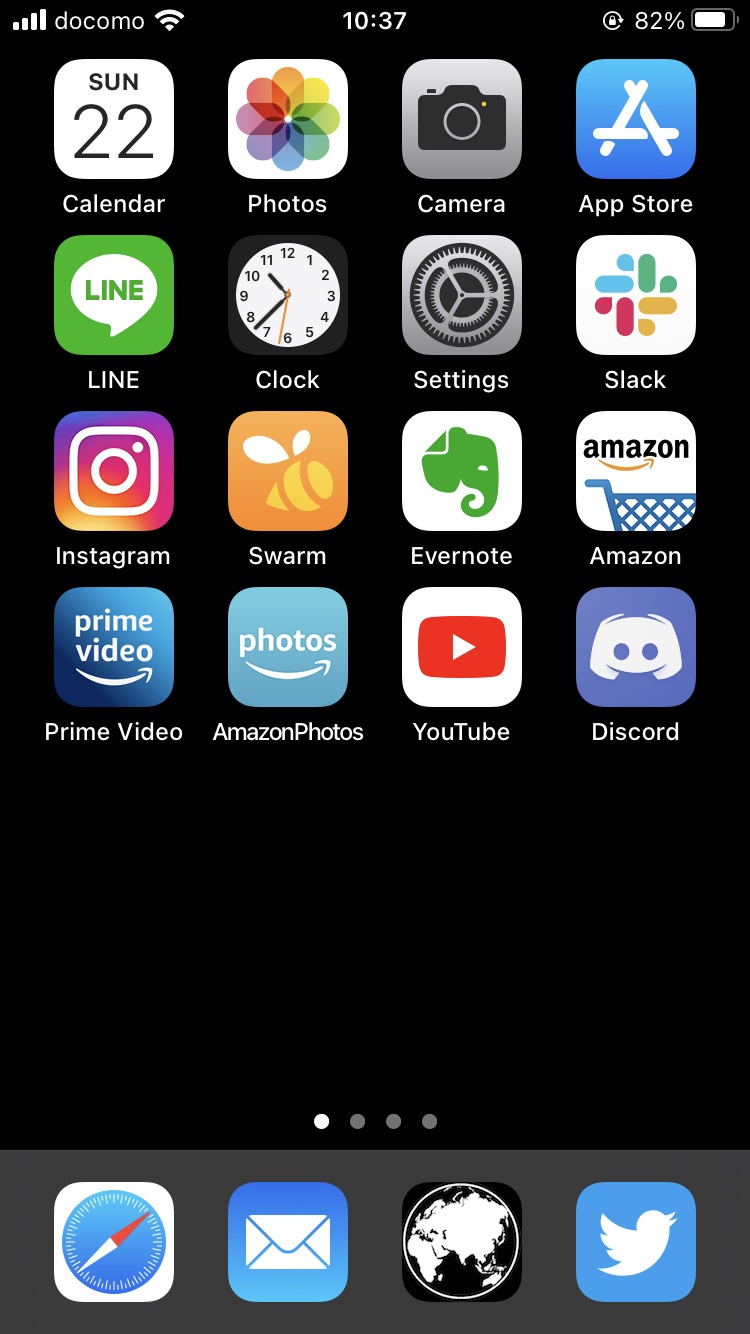Launch Twitter from the dock

636,1242
